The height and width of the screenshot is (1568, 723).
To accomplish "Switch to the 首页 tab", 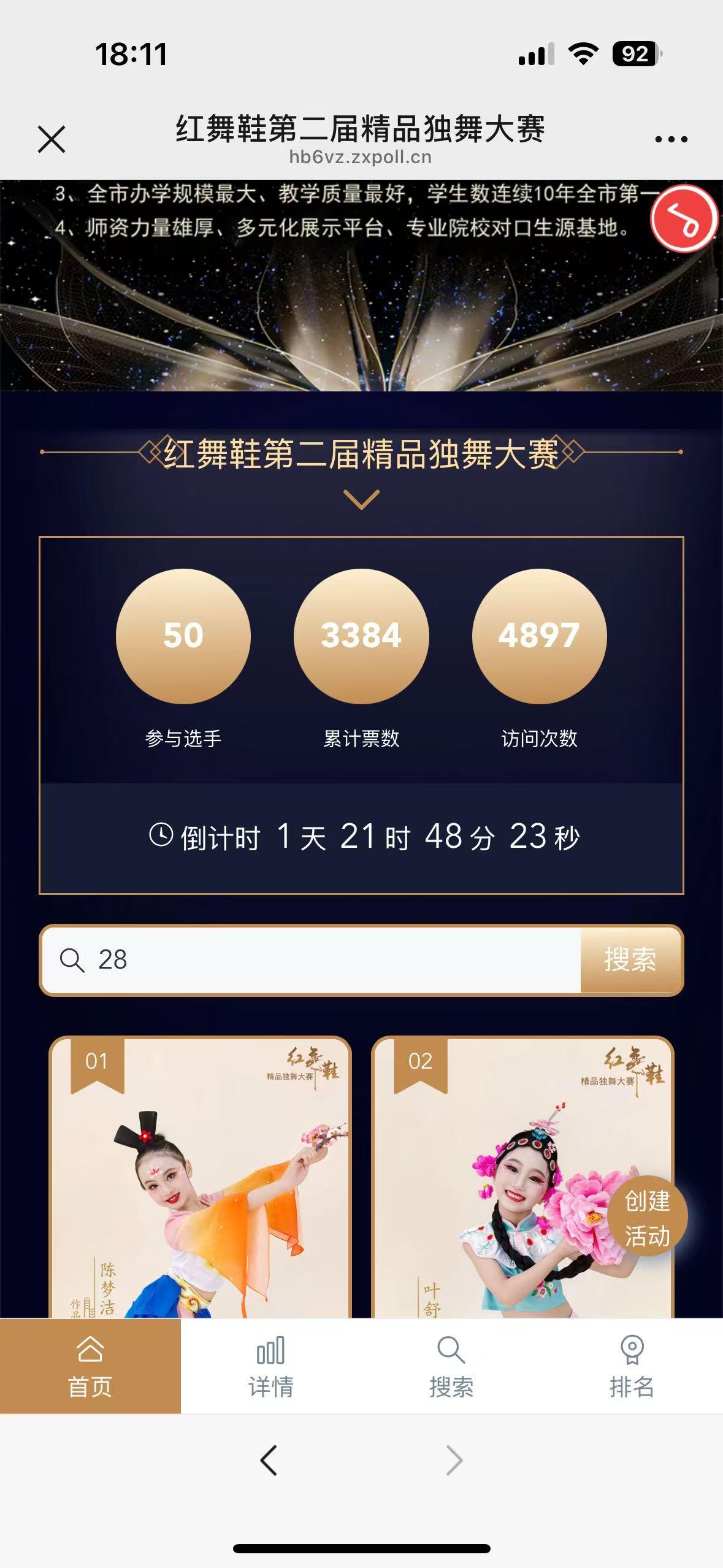I will 90,1366.
